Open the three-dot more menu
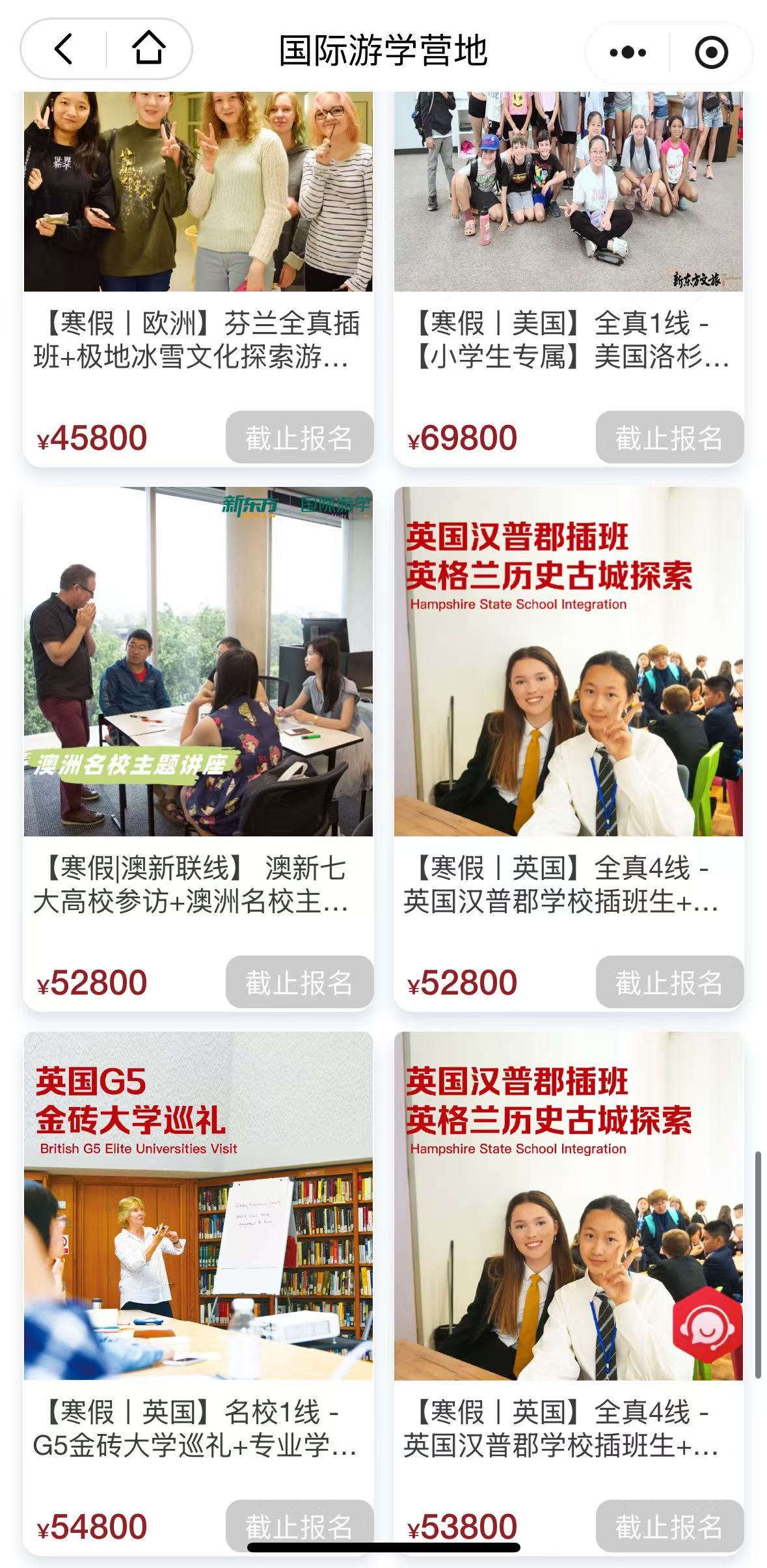767x1568 pixels. pyautogui.click(x=627, y=52)
